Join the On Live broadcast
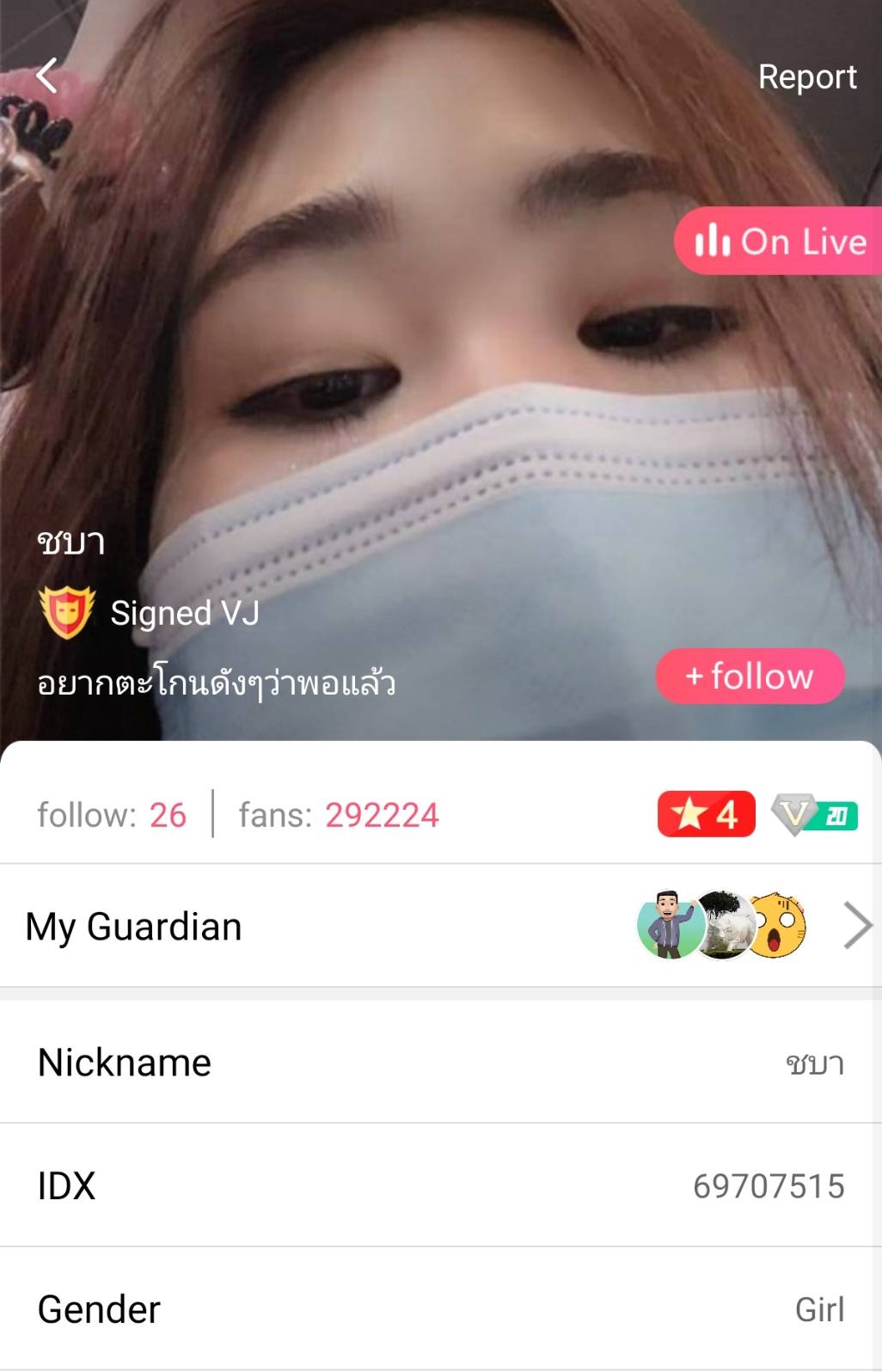882x1372 pixels. (x=781, y=242)
